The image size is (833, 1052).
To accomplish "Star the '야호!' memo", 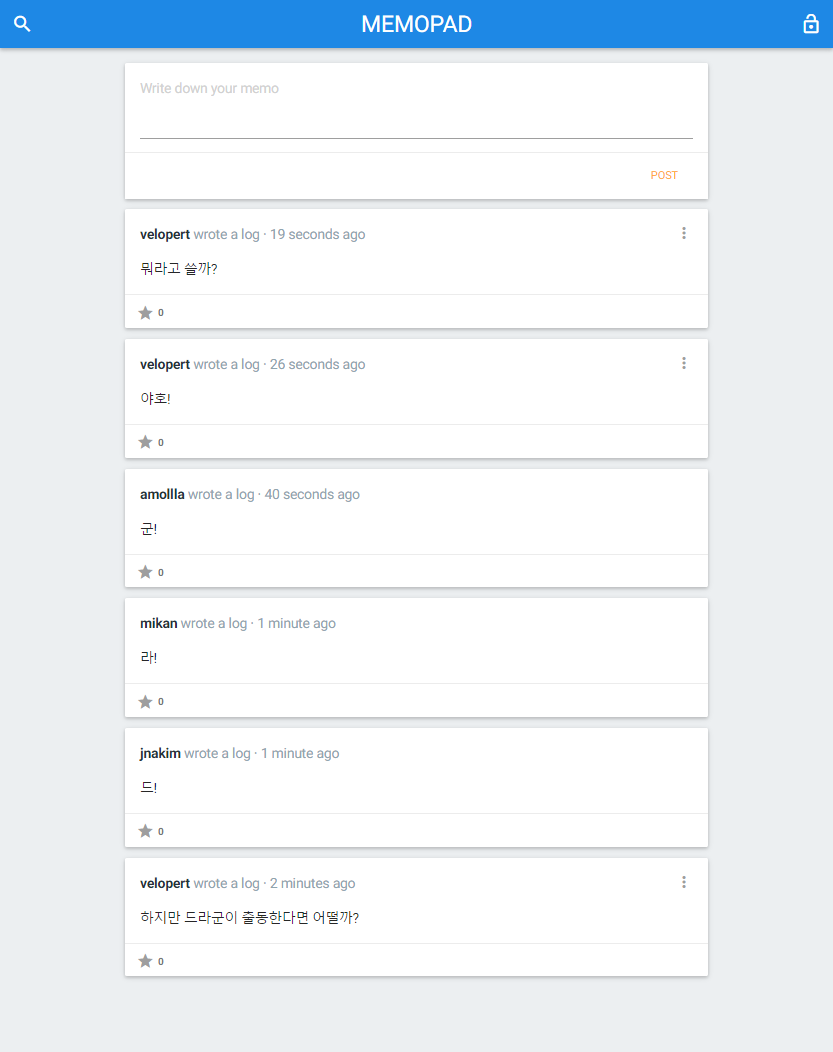I will pyautogui.click(x=145, y=442).
